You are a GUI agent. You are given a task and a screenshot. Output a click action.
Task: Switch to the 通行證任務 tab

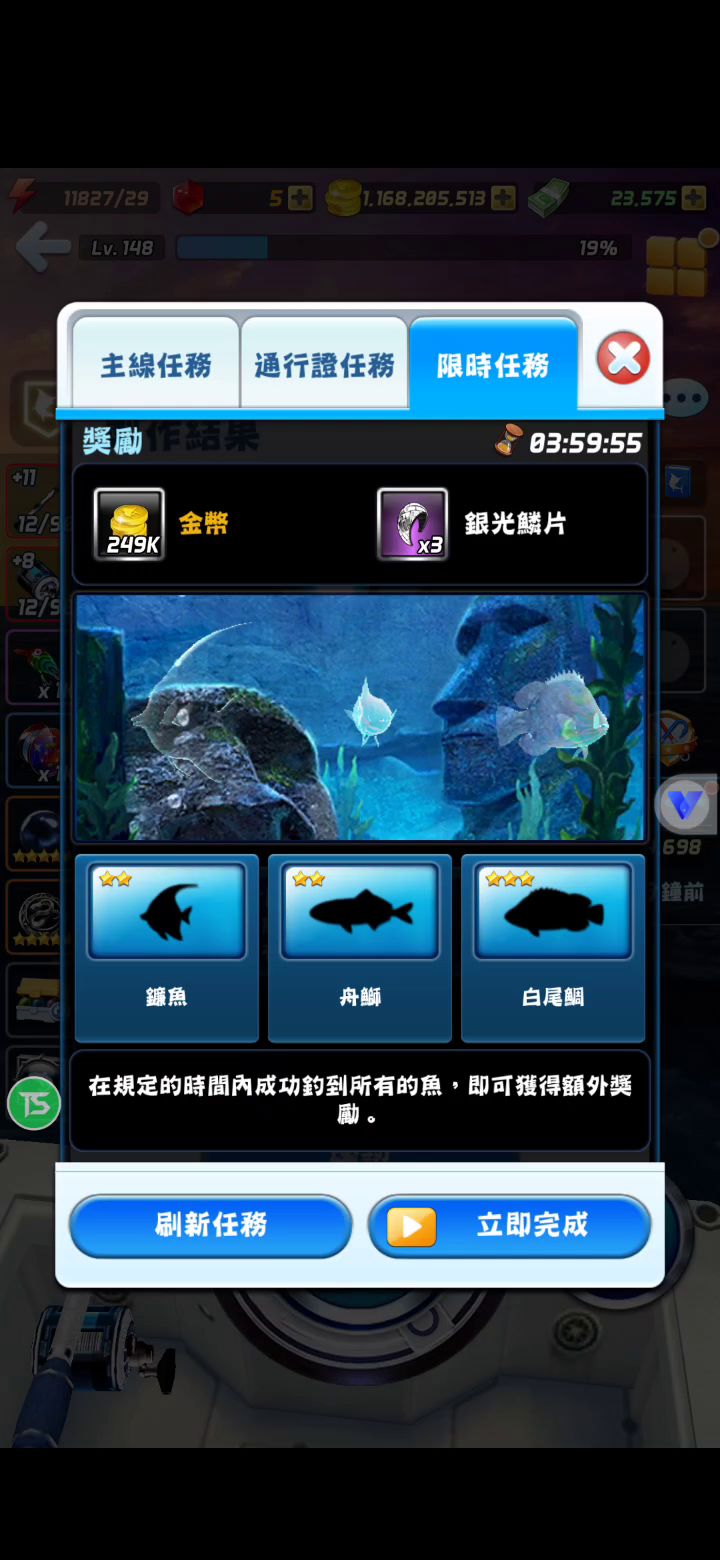324,365
